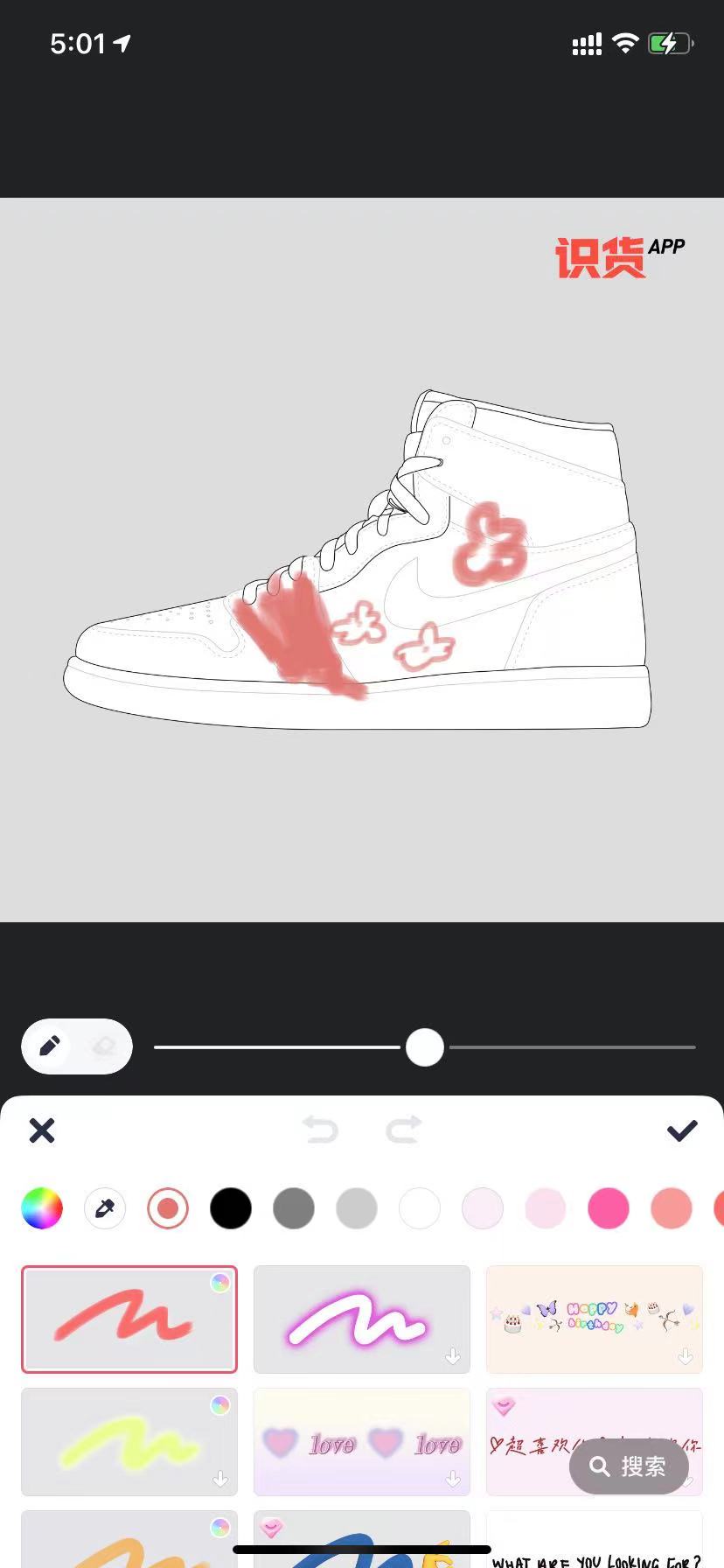Screen dimensions: 724x1568
Task: Pick the hot pink color swatch
Action: 609,1208
